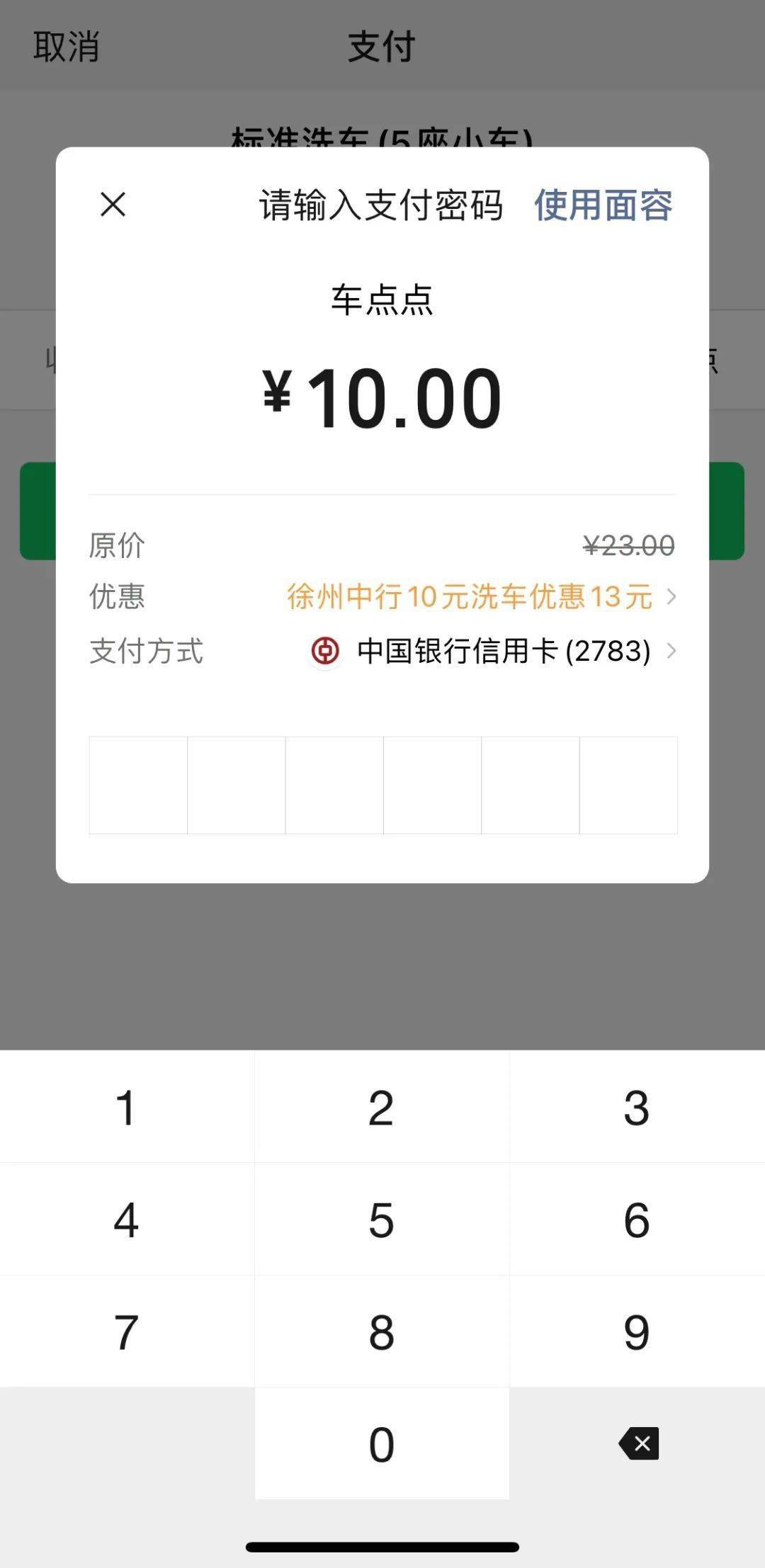Tap the 支付 title at the top
Screen dimensions: 765x1568
[380, 47]
